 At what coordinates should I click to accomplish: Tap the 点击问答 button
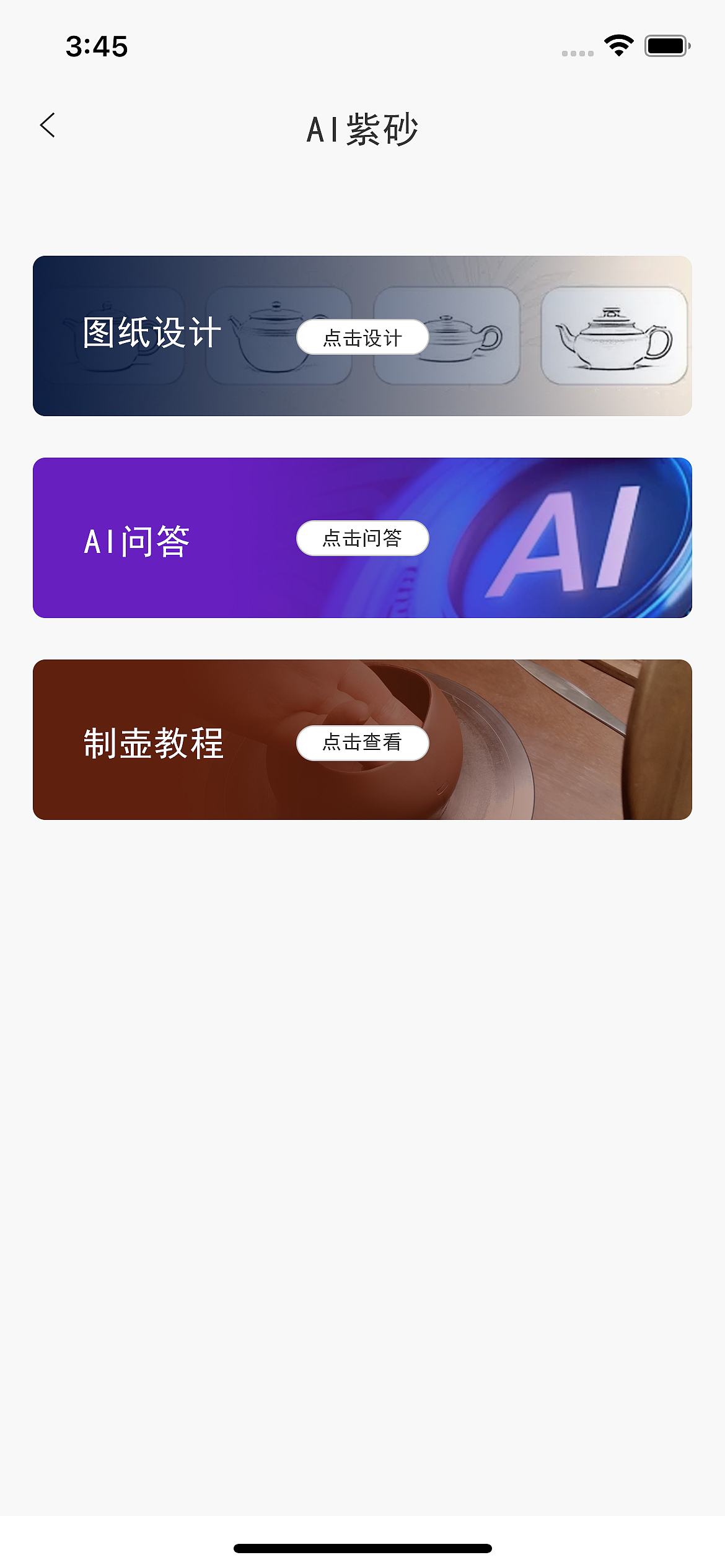362,539
